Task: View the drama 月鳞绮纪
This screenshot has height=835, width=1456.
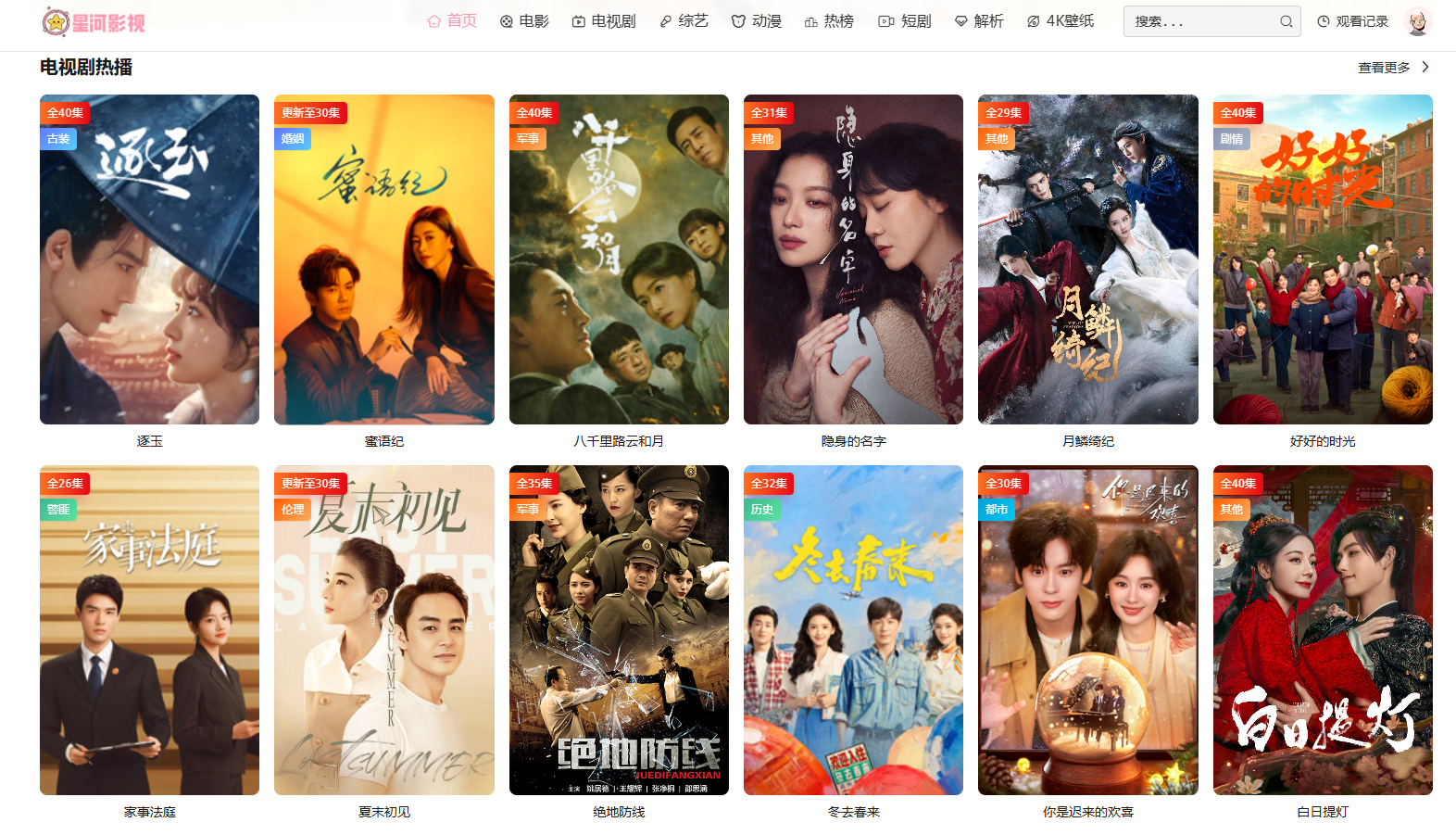Action: coord(1088,259)
